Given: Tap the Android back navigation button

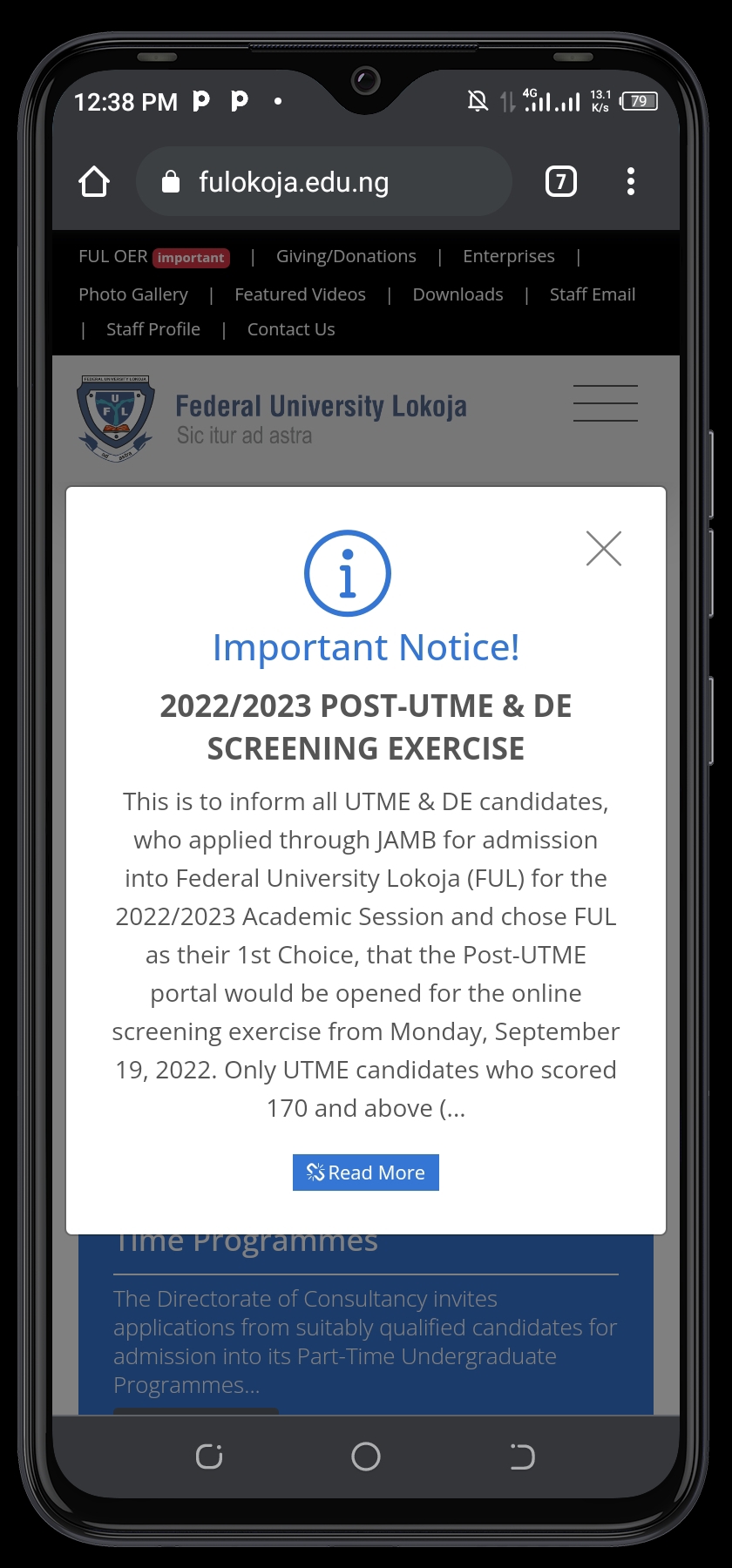Looking at the screenshot, I should point(521,1456).
